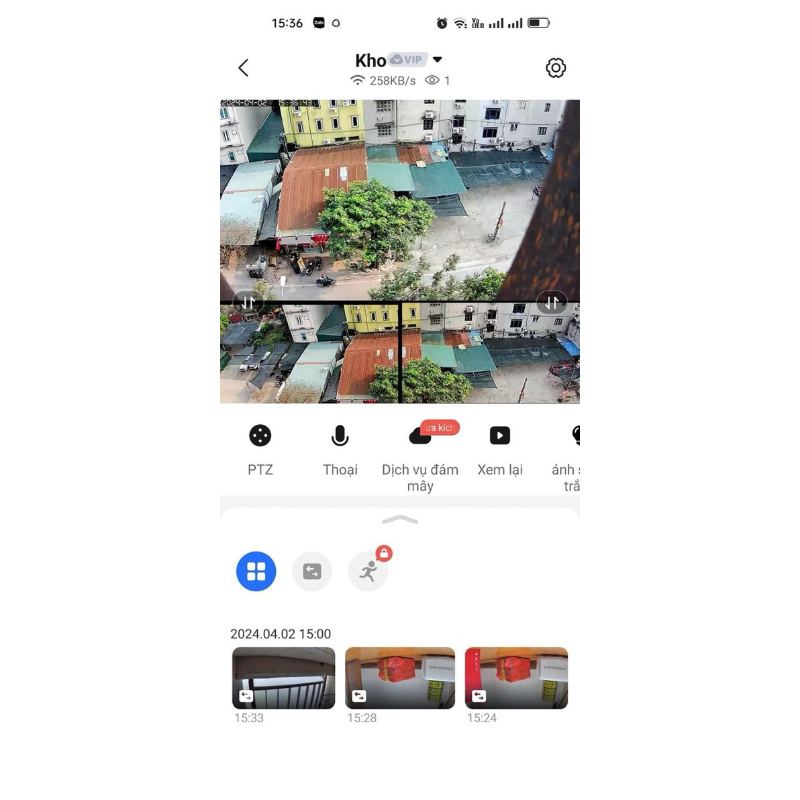Tap the right swap-view arrow on video
800x800 pixels.
click(x=551, y=302)
